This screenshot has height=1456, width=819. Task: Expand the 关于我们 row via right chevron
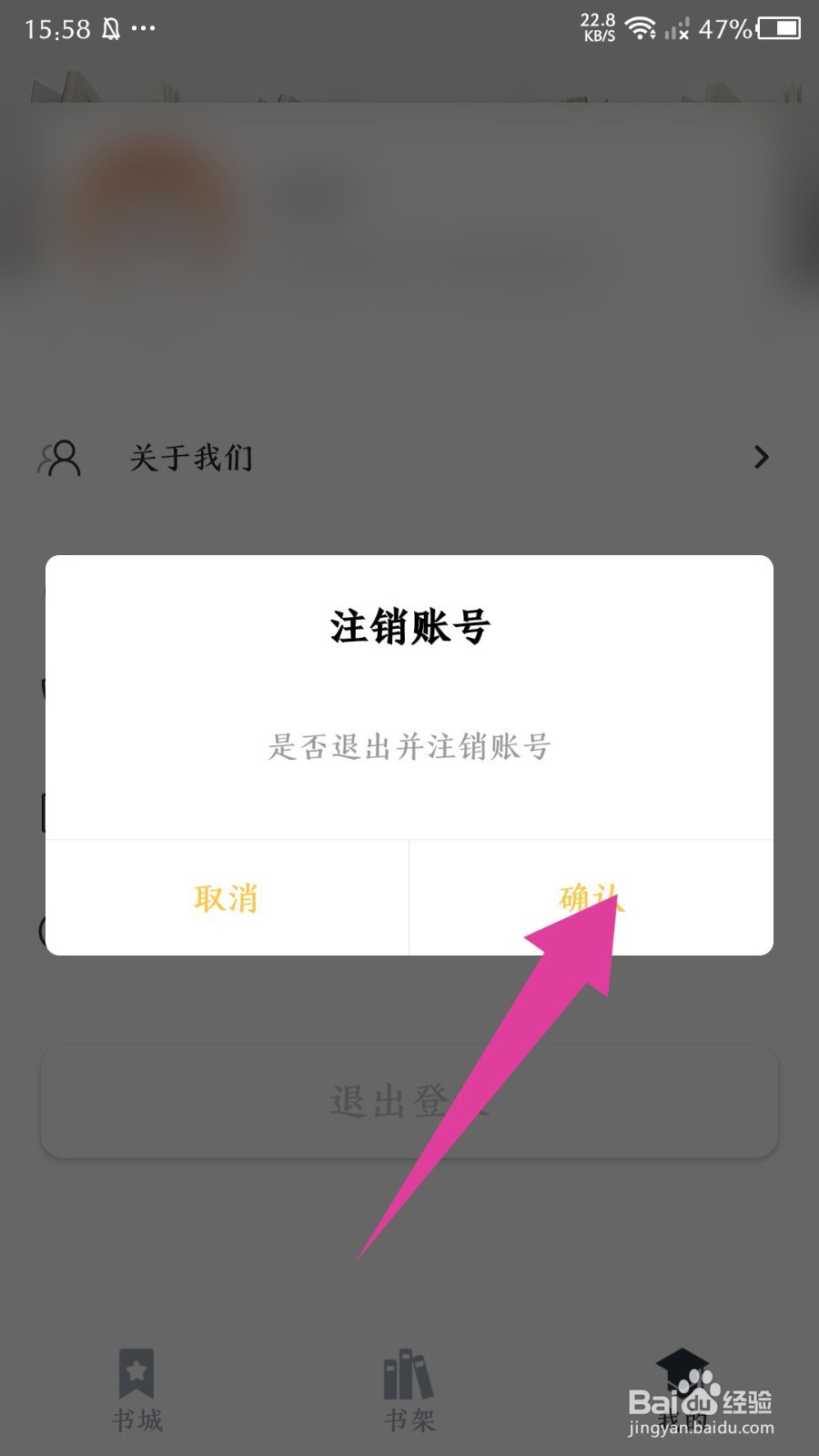click(761, 458)
